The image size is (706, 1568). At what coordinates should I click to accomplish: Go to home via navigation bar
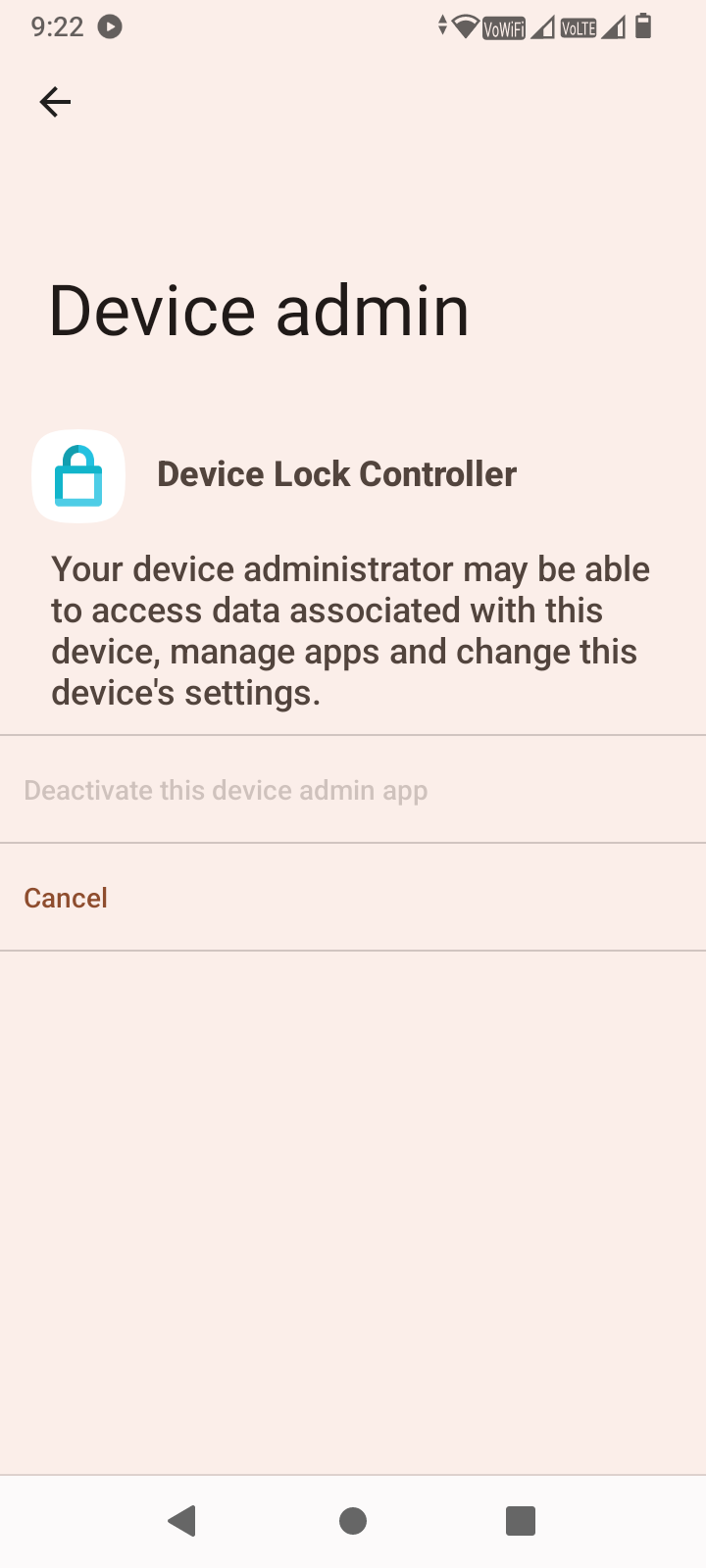coord(353,1521)
